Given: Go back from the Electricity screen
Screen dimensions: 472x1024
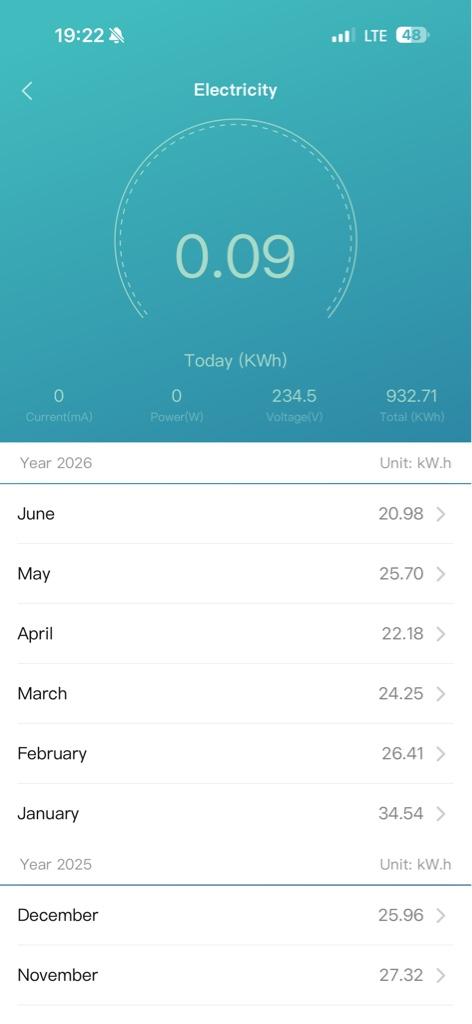Looking at the screenshot, I should click(27, 91).
